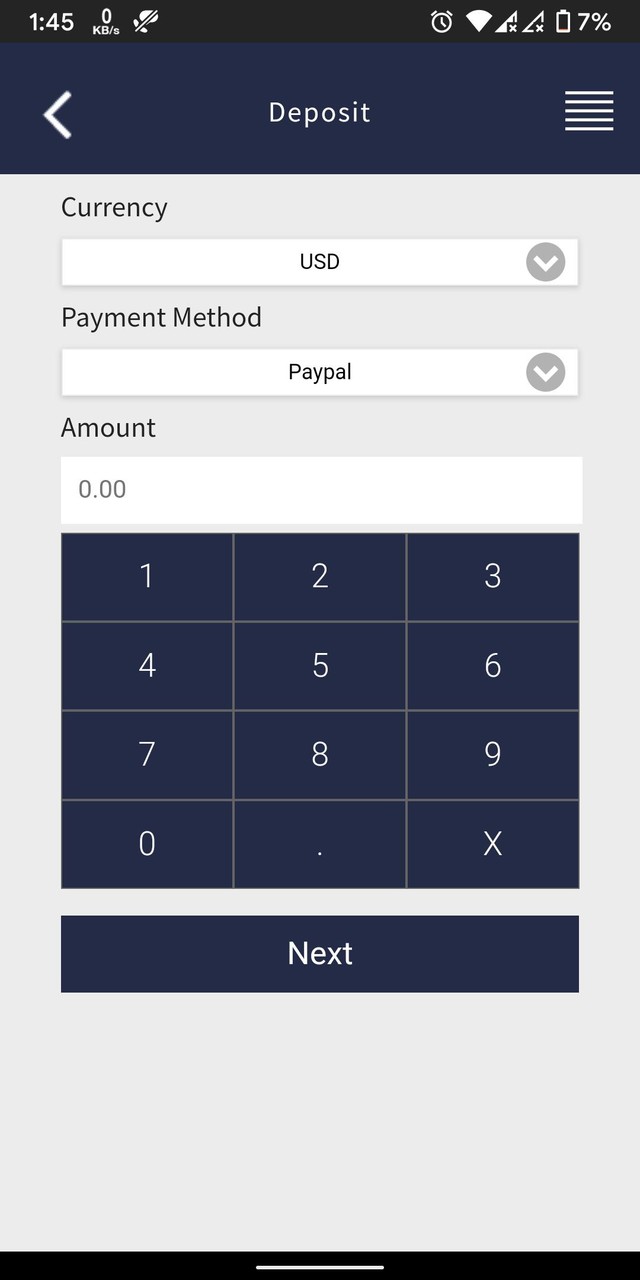Tap the number 7 key

[x=147, y=755]
